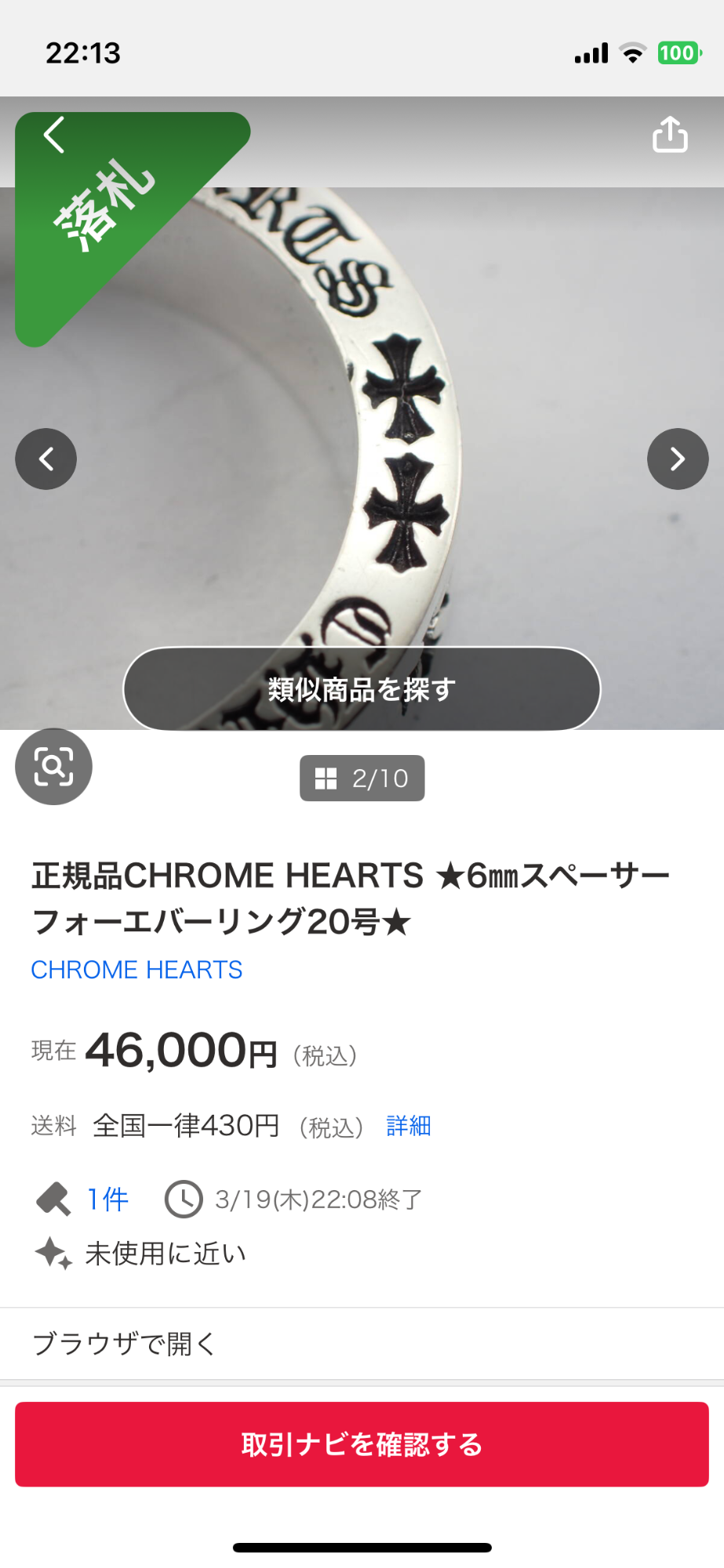Show the previous product photo
Viewport: 724px width, 1568px height.
coord(46,459)
